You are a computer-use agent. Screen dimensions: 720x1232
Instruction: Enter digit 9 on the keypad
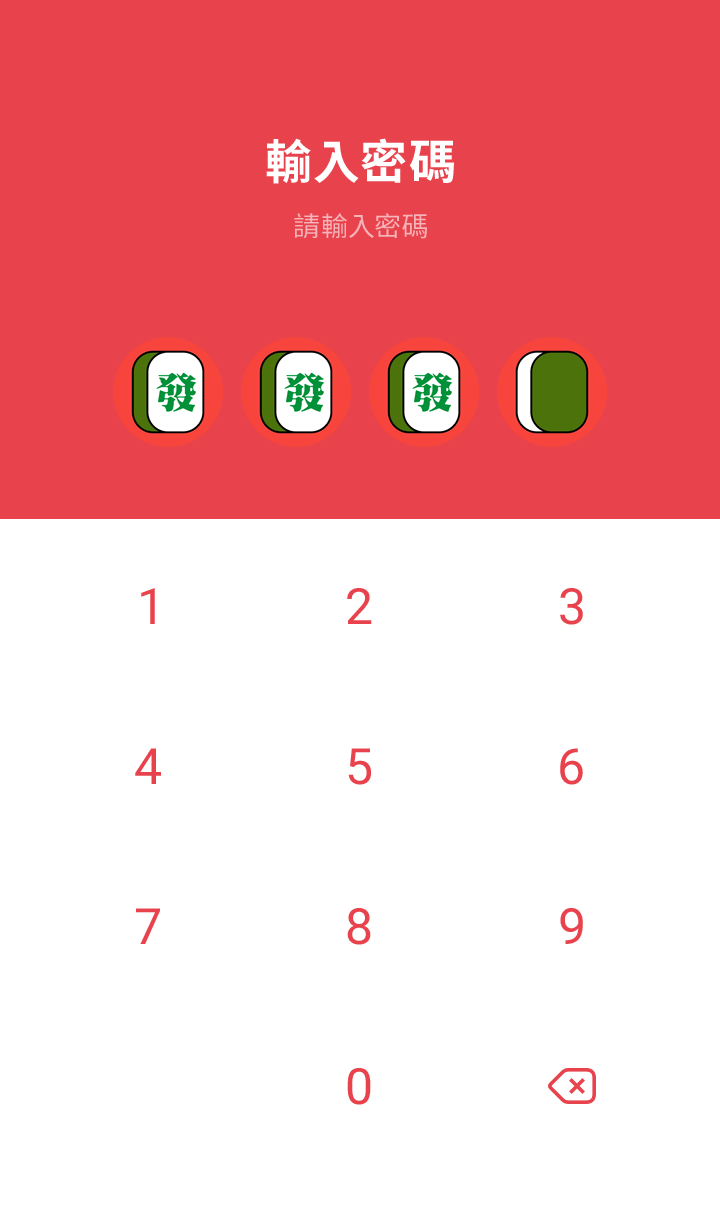tap(571, 927)
